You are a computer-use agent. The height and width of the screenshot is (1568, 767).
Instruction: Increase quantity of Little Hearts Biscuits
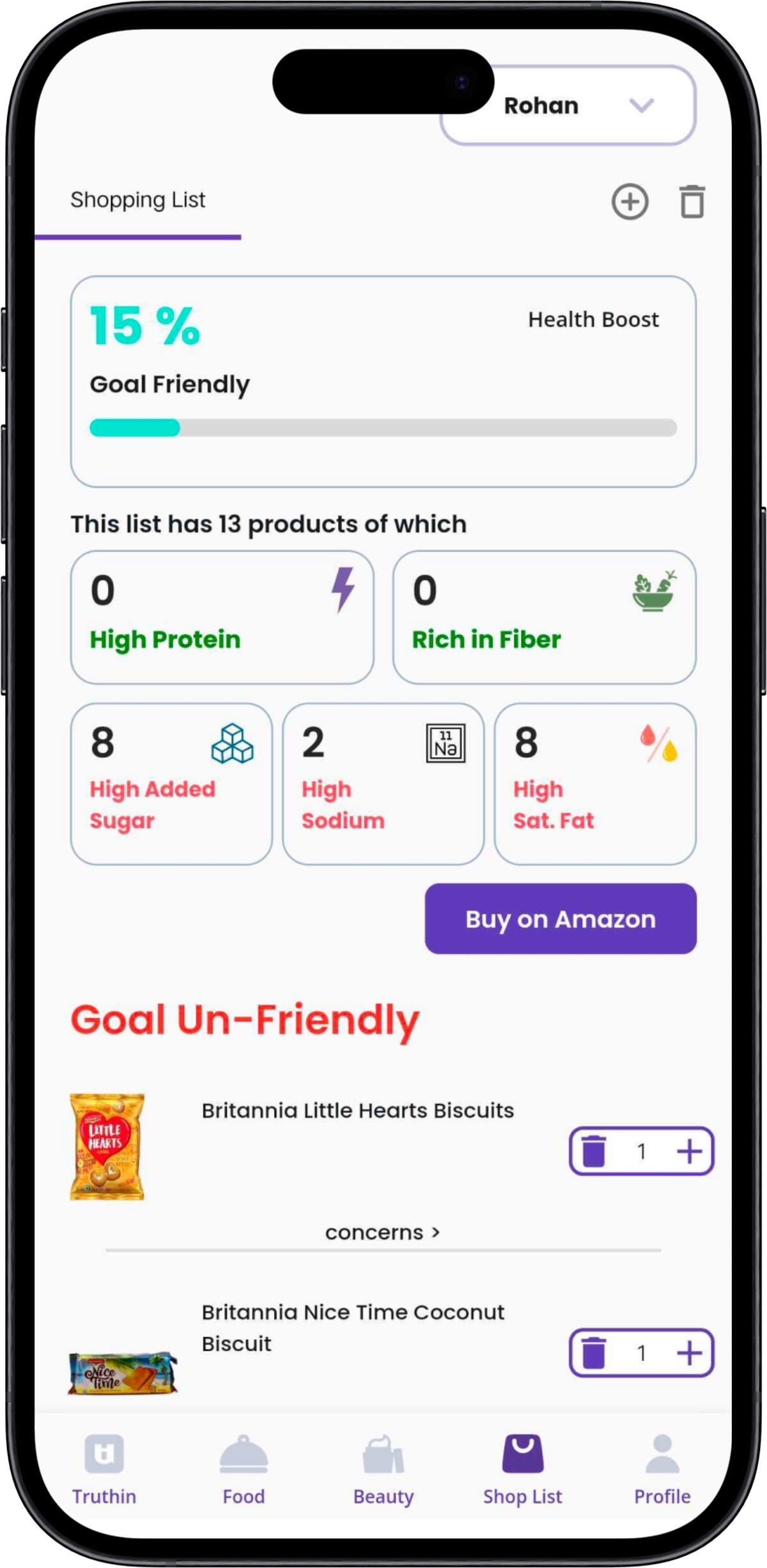[x=689, y=1152]
